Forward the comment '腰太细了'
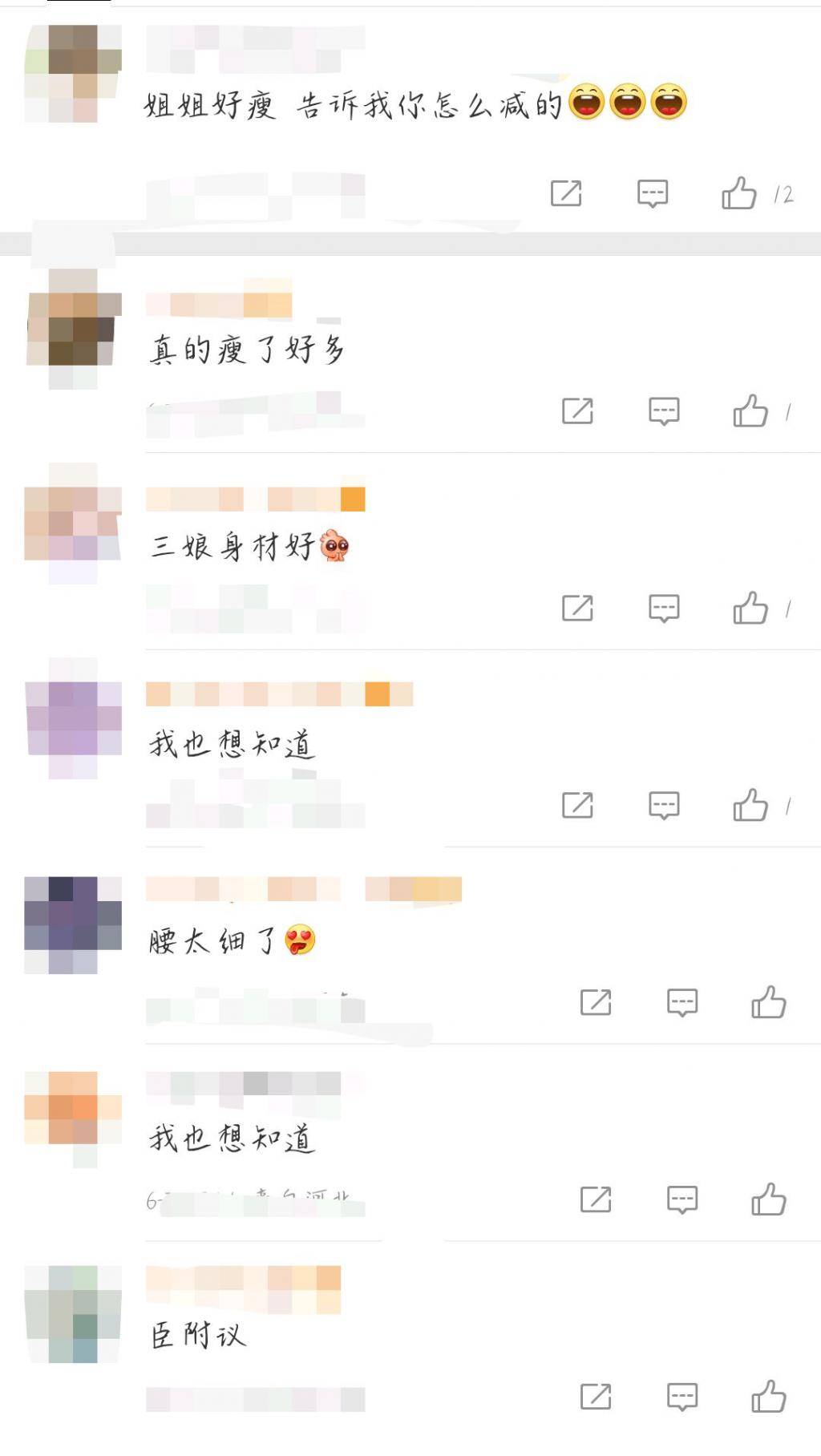Image resolution: width=821 pixels, height=1456 pixels. pos(596,1002)
